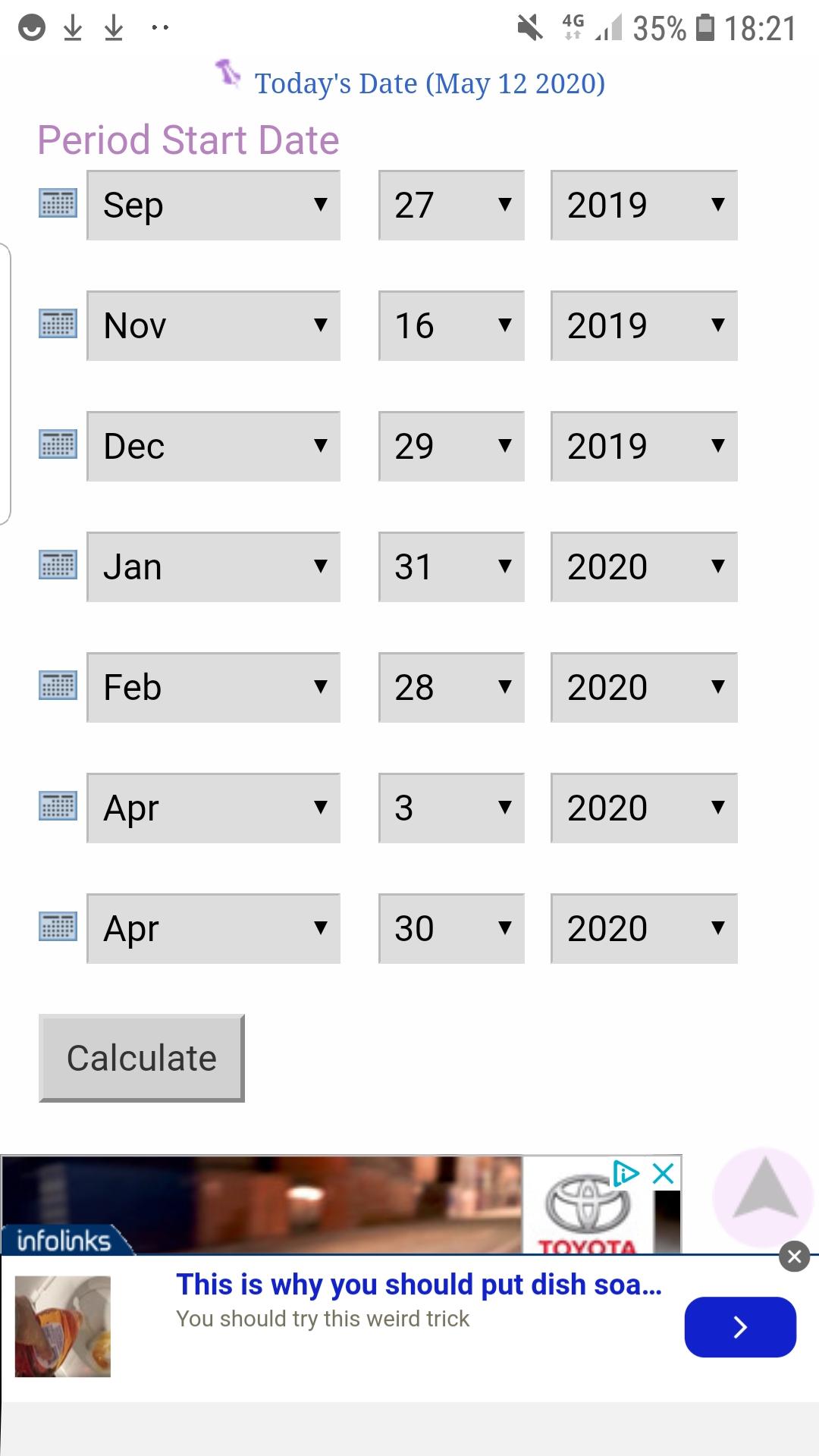
Task: Open the day dropdown showing 29
Action: (x=451, y=446)
